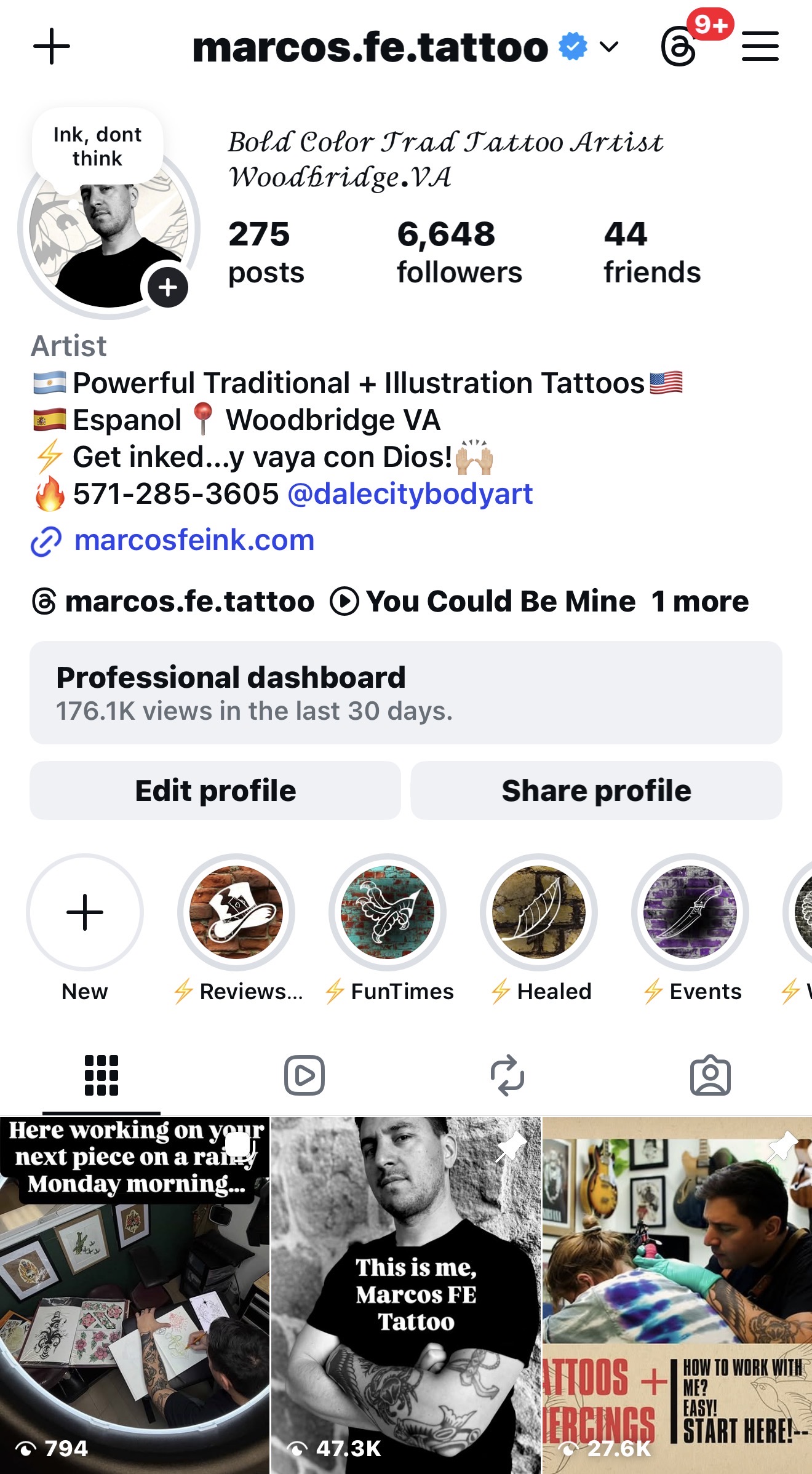Visit the @dalecitybodyart linked account
The image size is (812, 1474).
coord(410,493)
